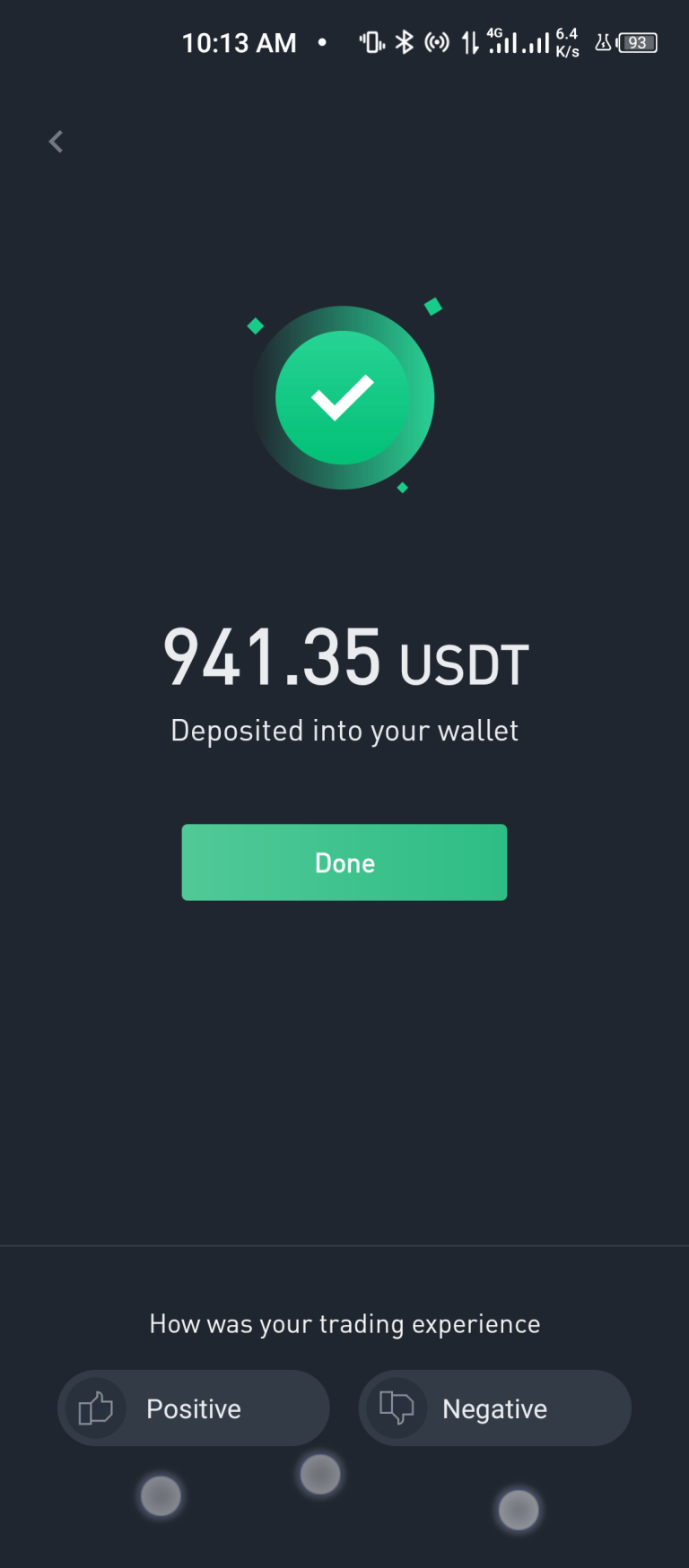
Task: Select Negative for trading experience
Action: coord(495,1408)
